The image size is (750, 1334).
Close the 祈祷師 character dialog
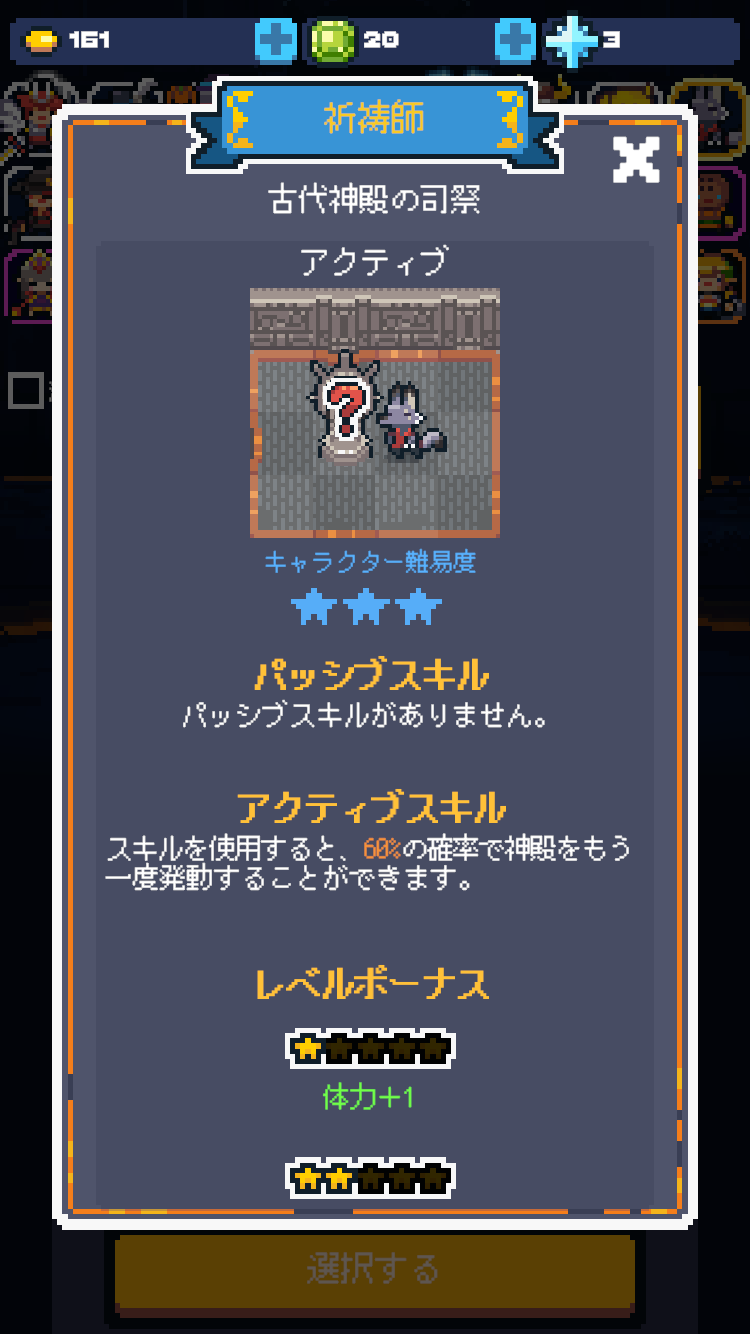[x=636, y=160]
